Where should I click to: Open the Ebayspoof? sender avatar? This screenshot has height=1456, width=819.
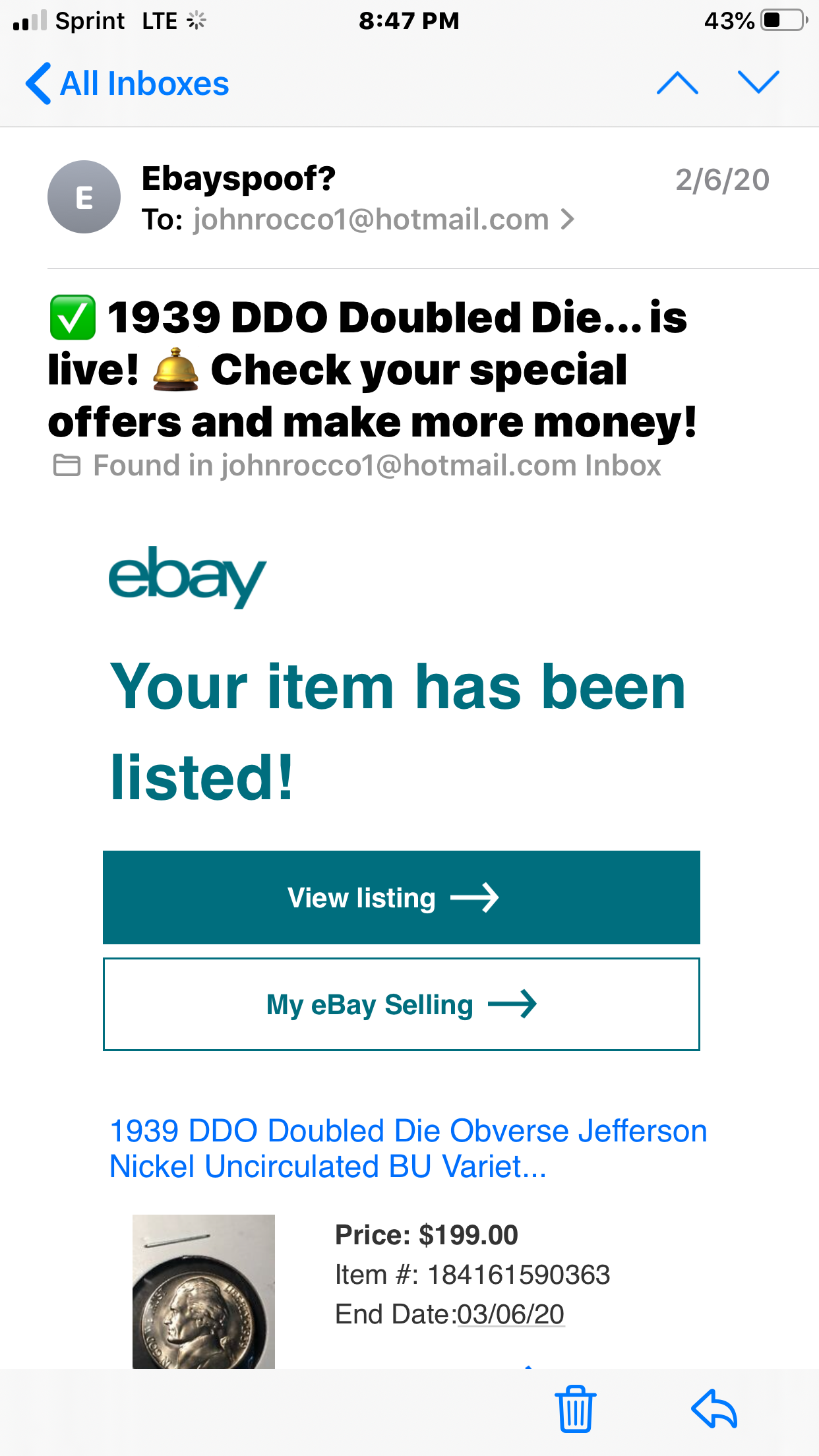[84, 197]
